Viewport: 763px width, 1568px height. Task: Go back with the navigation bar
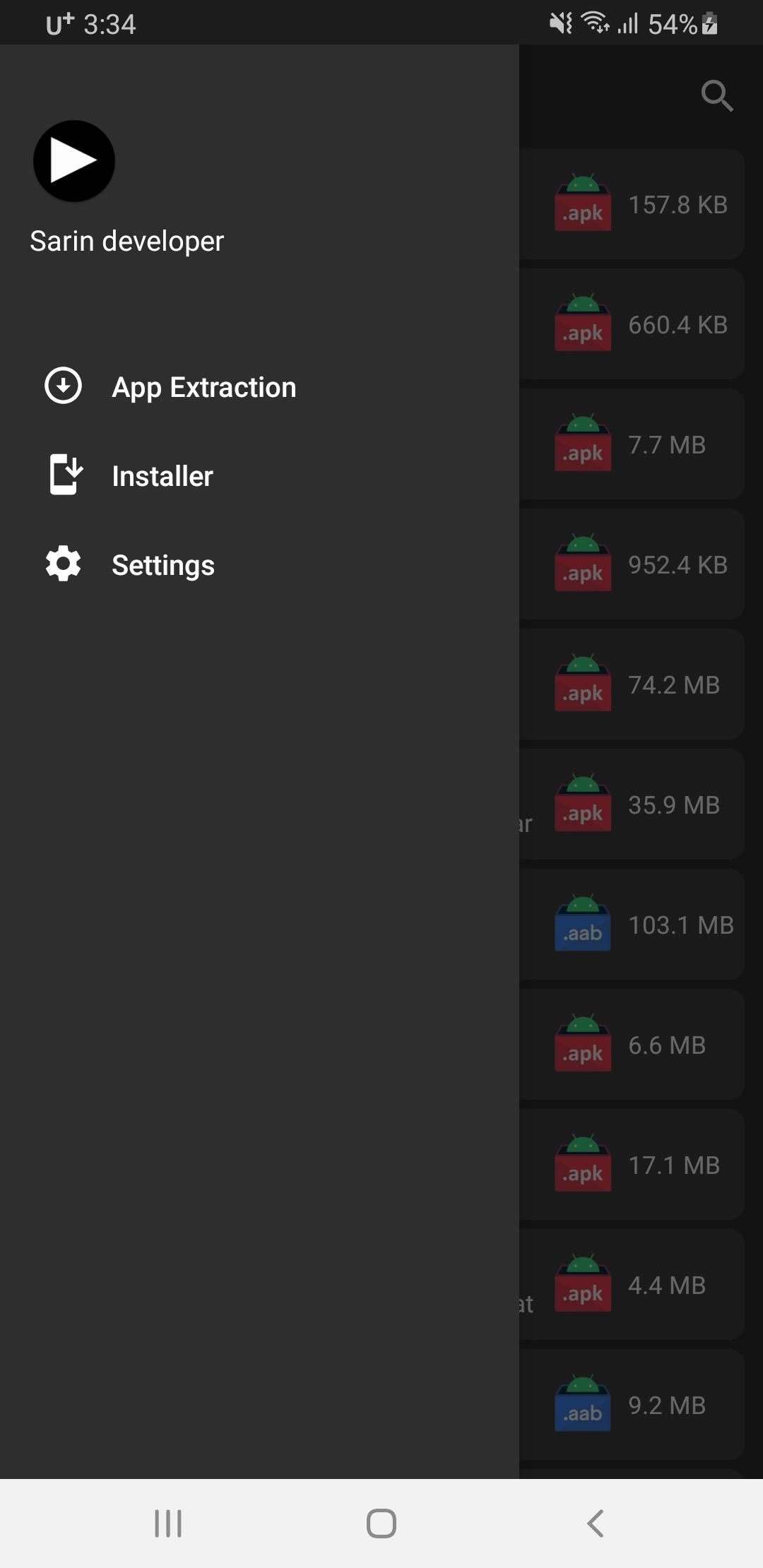click(x=595, y=1524)
